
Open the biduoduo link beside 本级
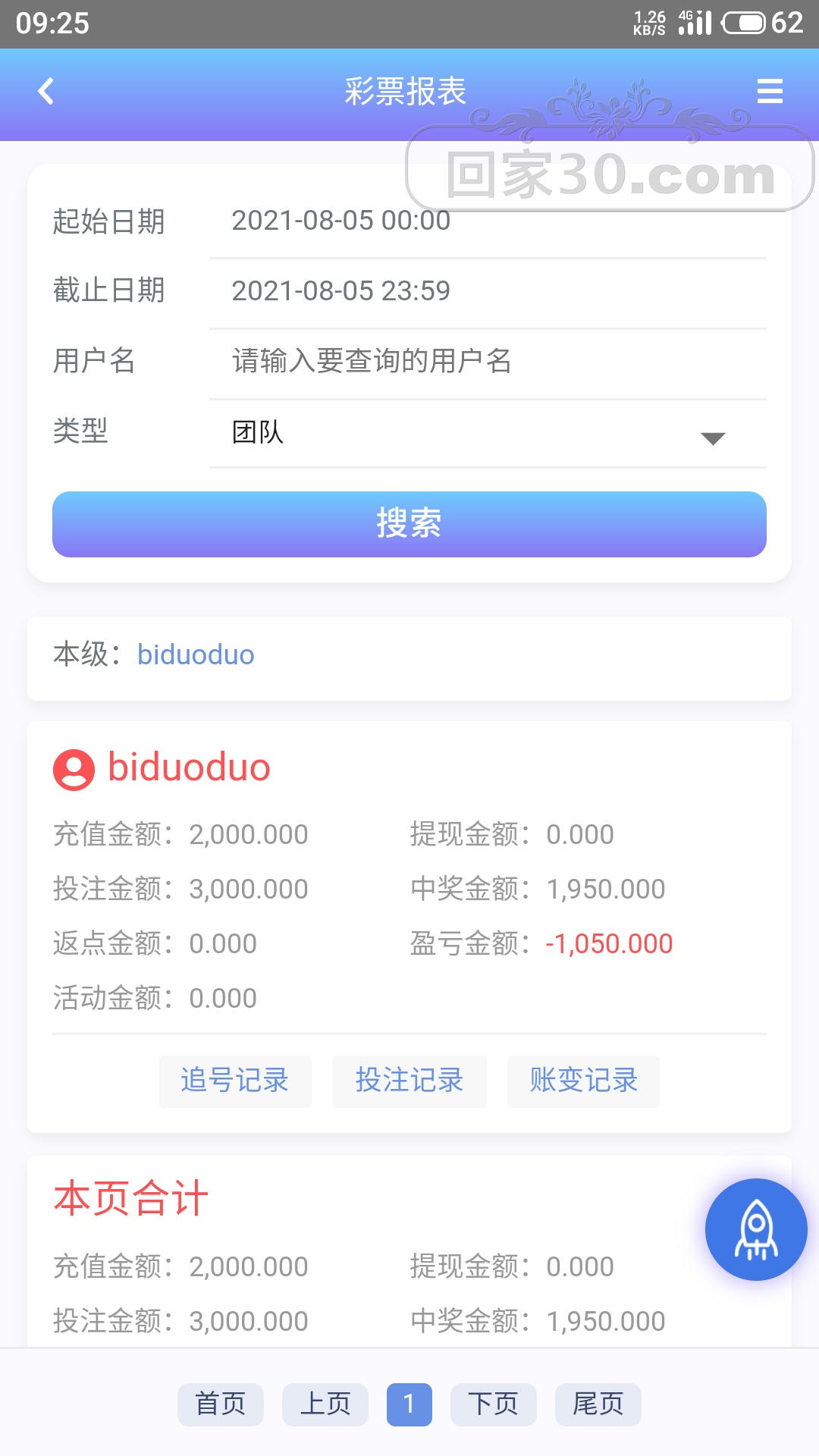coord(196,655)
